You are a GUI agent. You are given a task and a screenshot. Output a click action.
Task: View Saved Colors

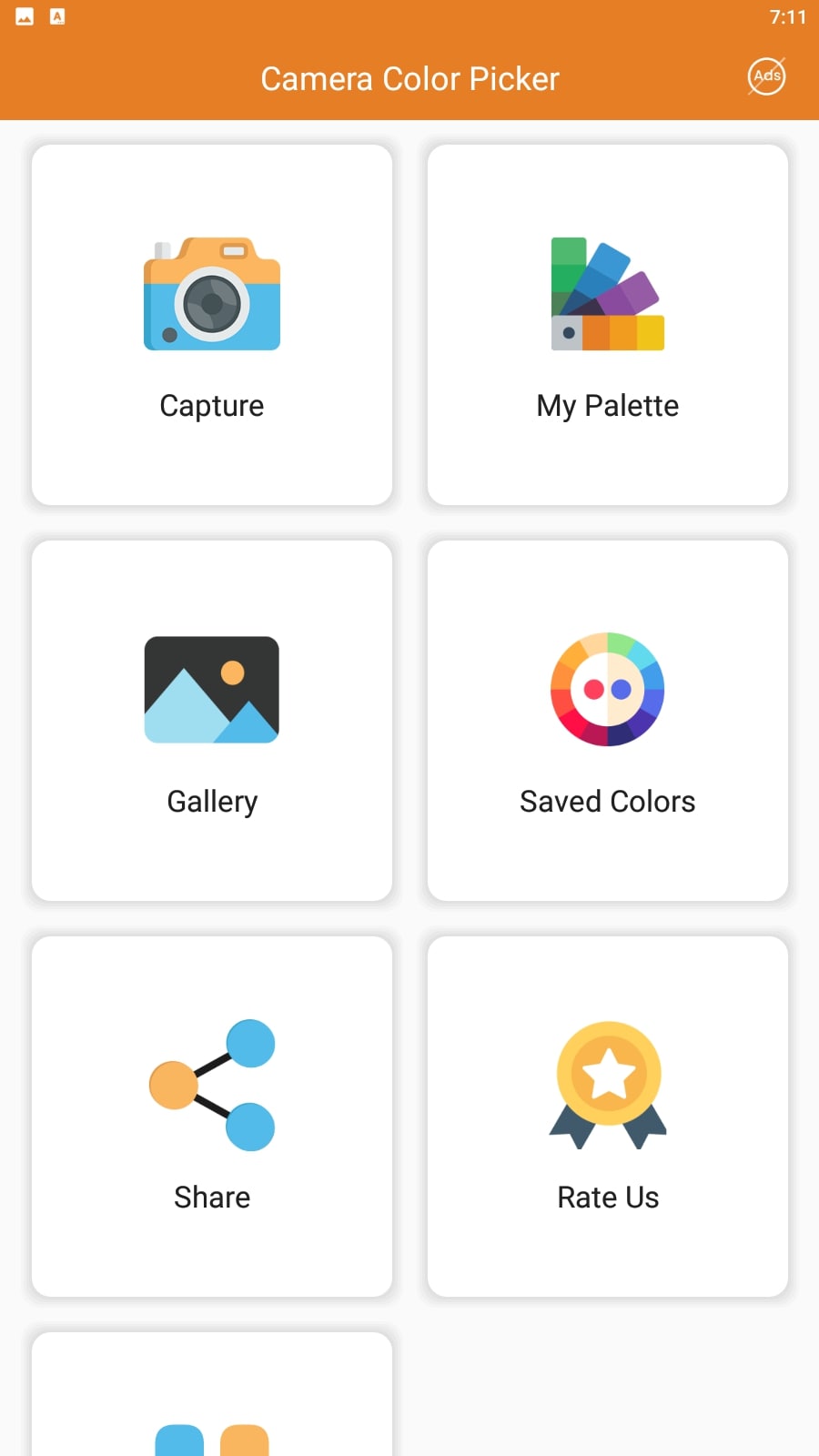point(608,721)
